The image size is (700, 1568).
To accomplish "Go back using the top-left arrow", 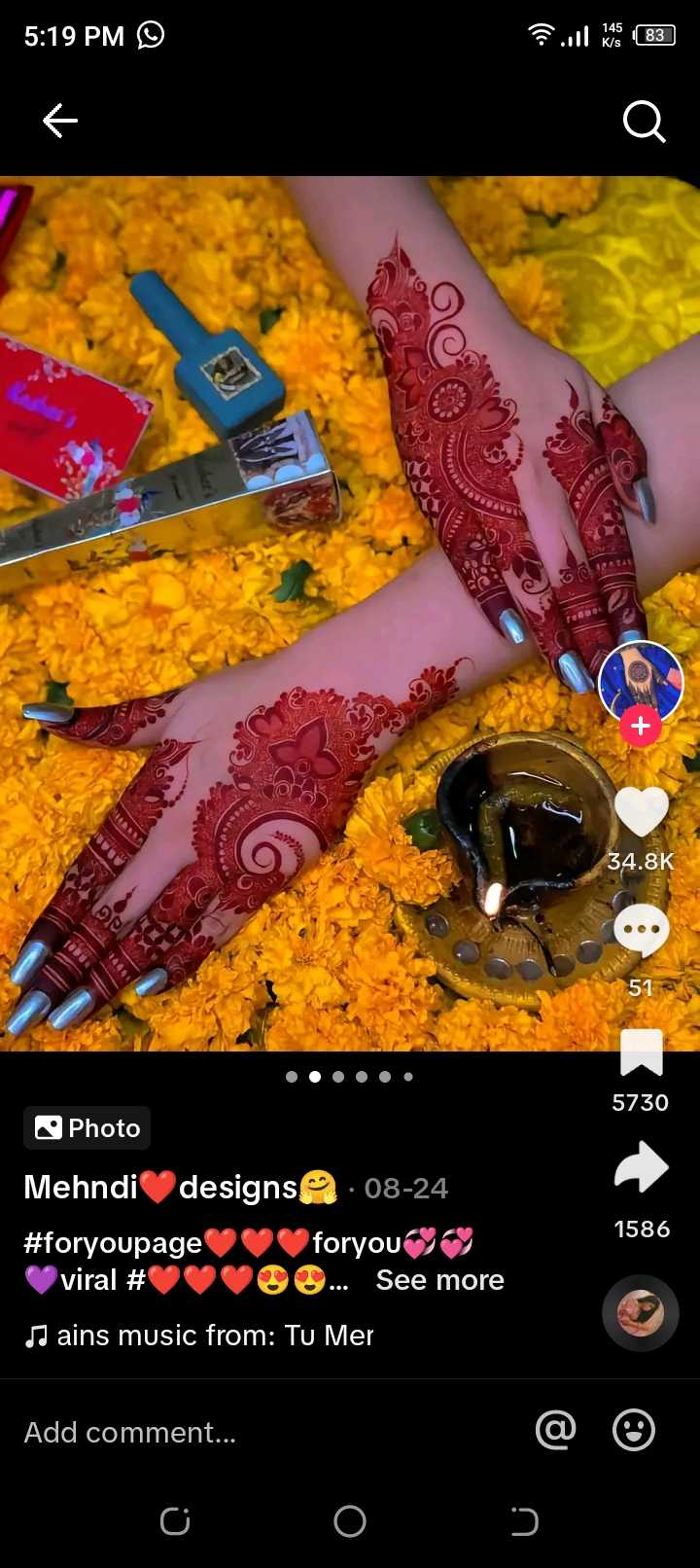I will 59,121.
